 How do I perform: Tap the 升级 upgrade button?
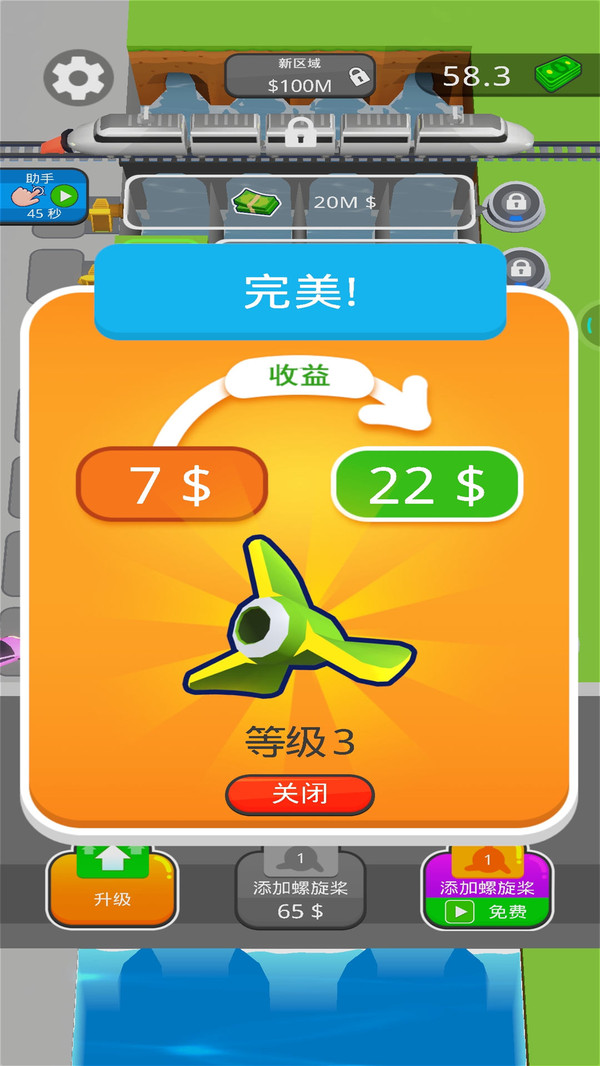(112, 887)
